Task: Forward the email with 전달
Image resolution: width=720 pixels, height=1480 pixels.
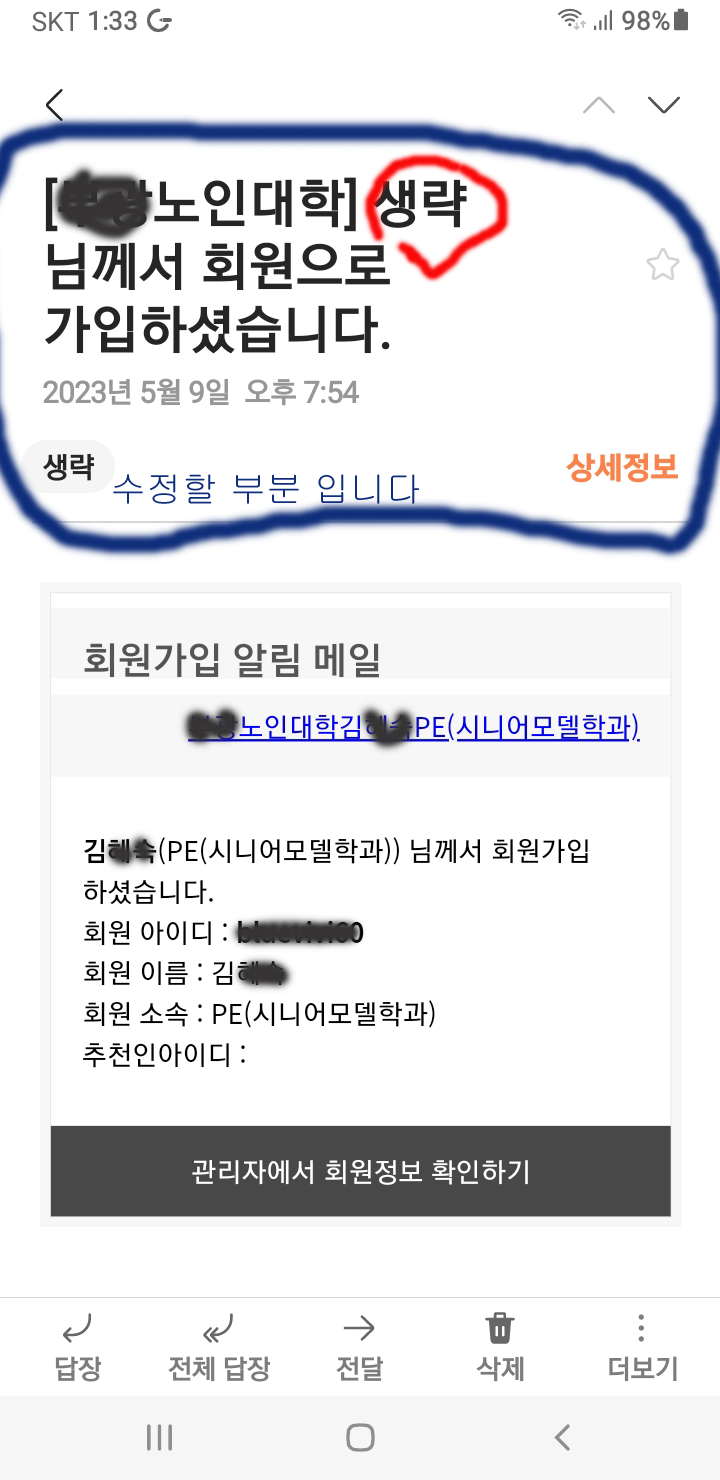Action: pyautogui.click(x=359, y=1348)
